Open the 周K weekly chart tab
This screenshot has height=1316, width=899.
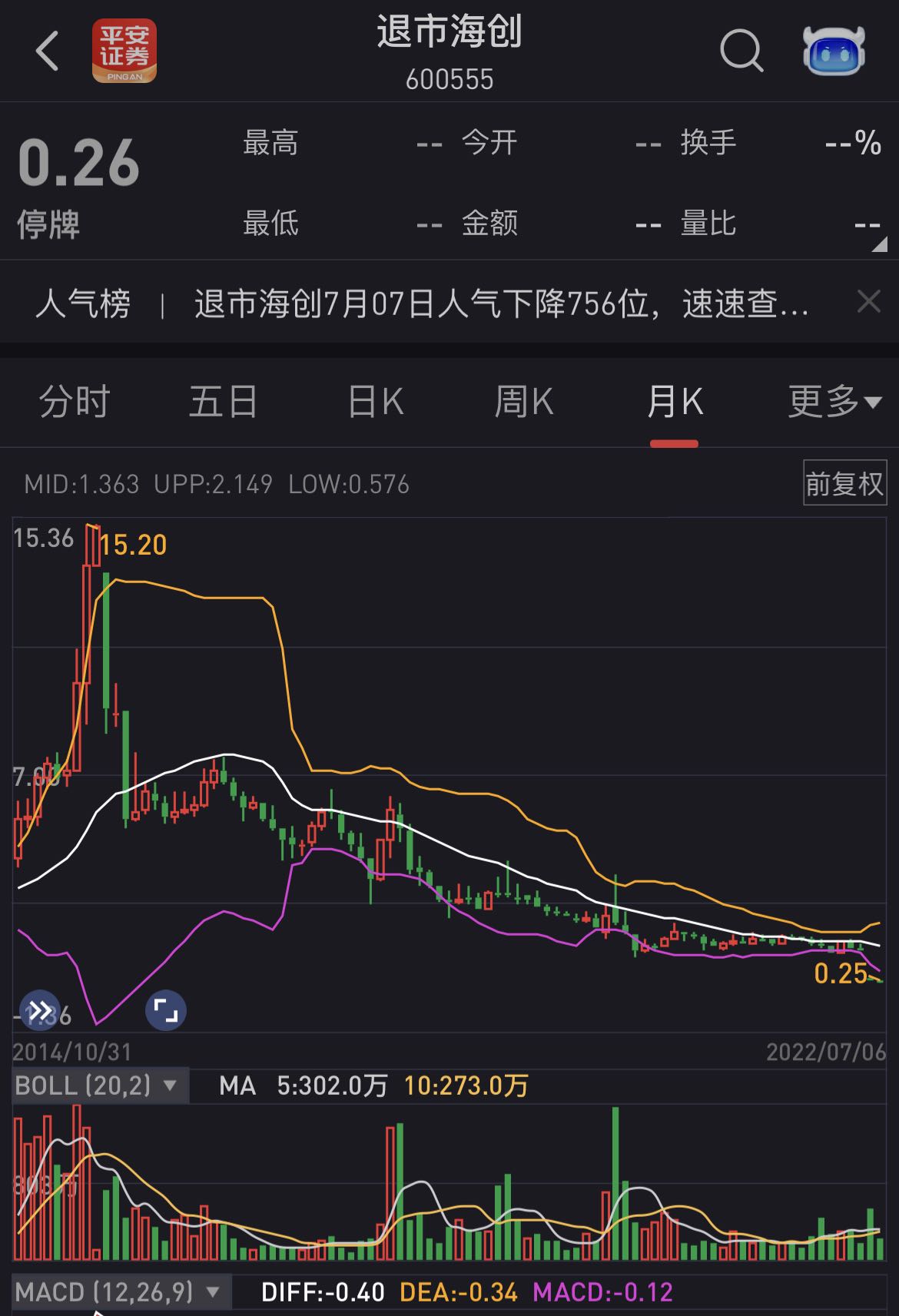[x=523, y=402]
